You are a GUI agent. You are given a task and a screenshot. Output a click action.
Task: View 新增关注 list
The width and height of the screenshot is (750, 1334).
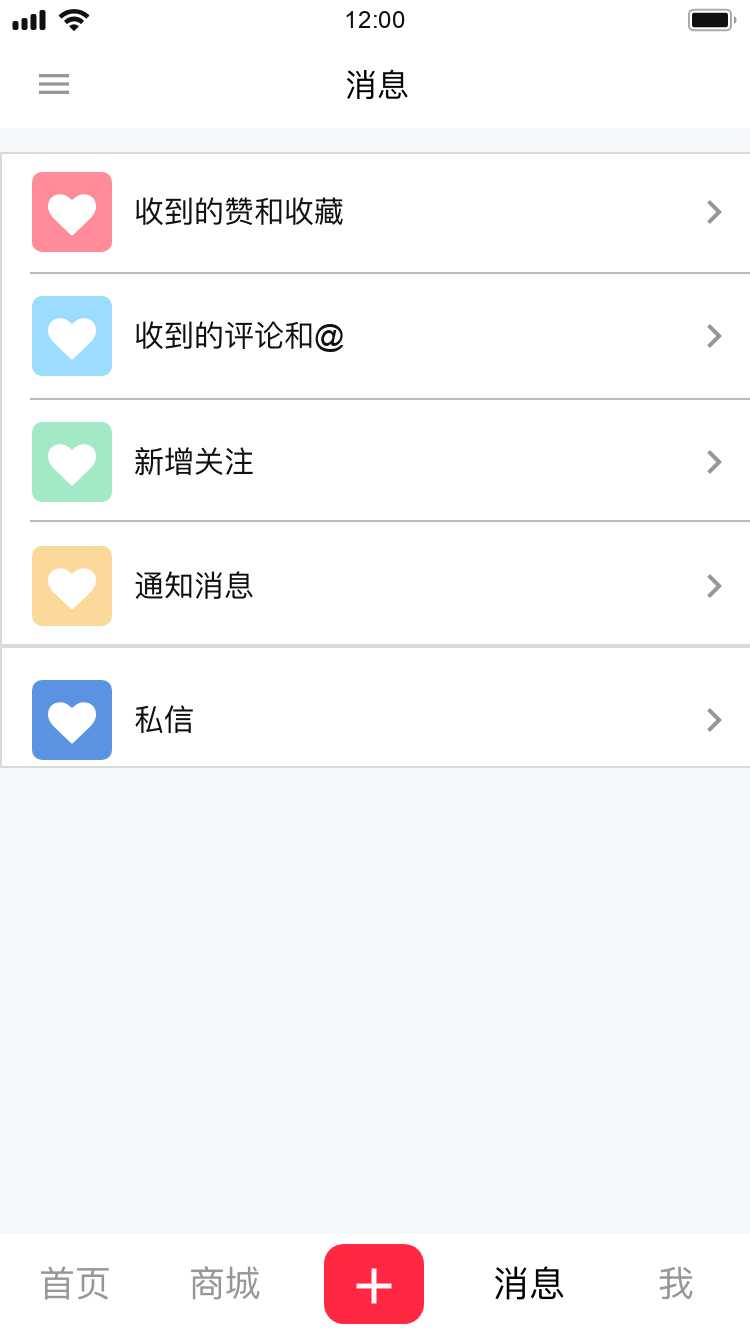(375, 462)
